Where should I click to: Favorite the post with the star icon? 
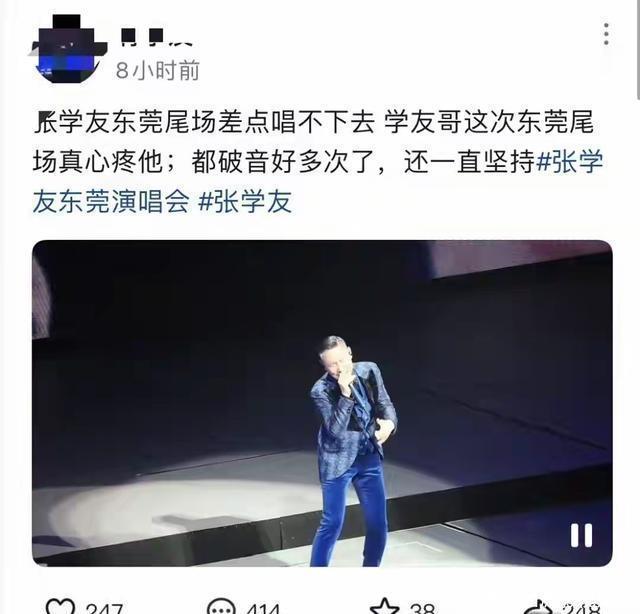[x=385, y=606]
